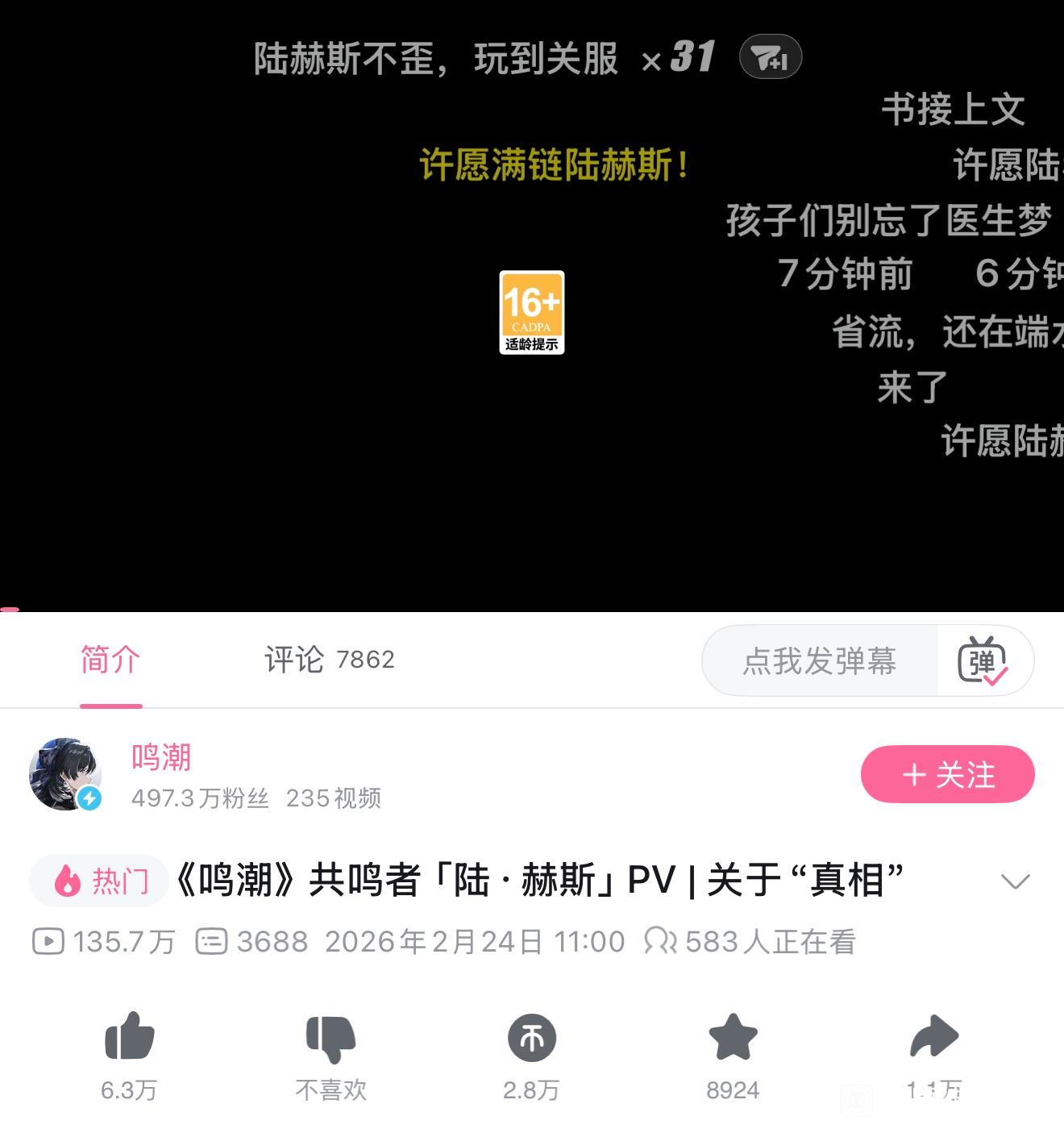The image size is (1064, 1129).
Task: Like this video
Action: tap(129, 1039)
